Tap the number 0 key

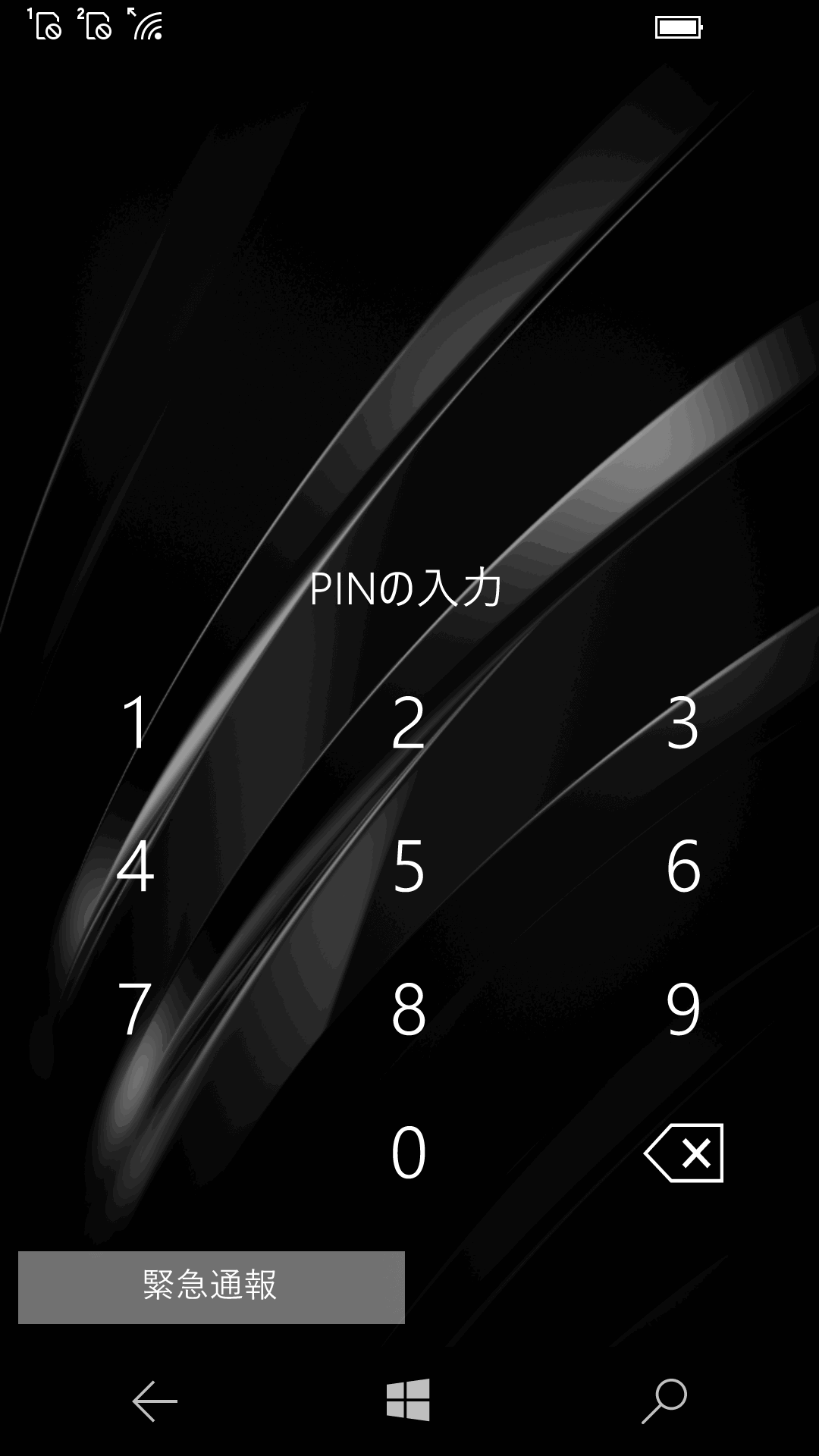tap(408, 1153)
